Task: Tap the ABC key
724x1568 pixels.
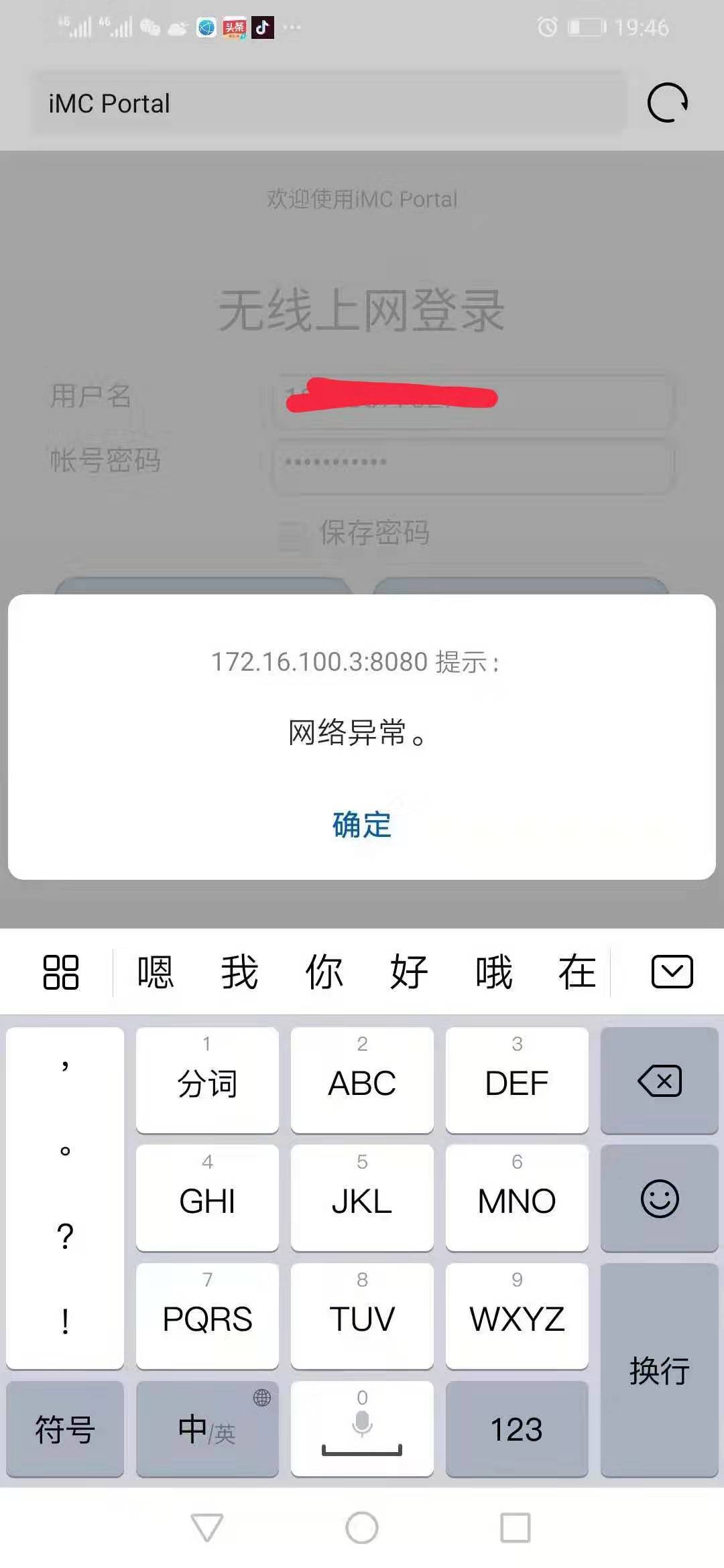Action: 362,1080
